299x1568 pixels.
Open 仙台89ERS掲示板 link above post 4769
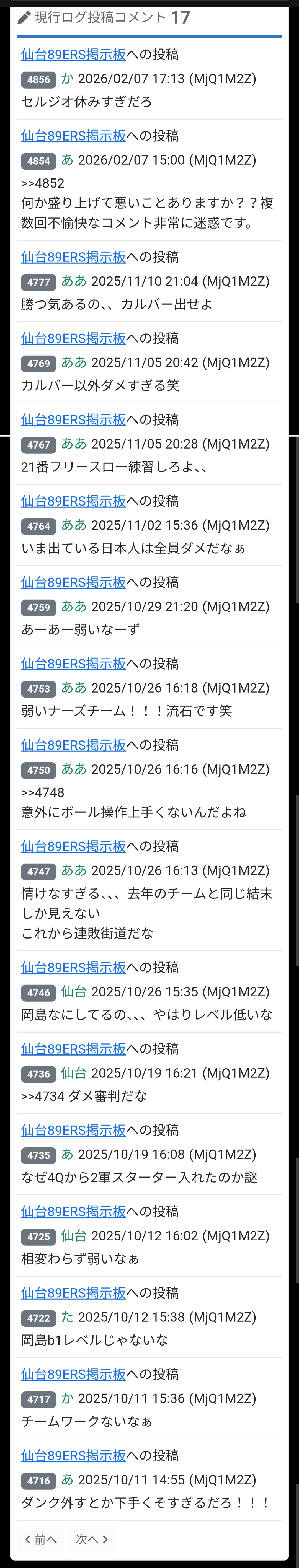[x=73, y=338]
